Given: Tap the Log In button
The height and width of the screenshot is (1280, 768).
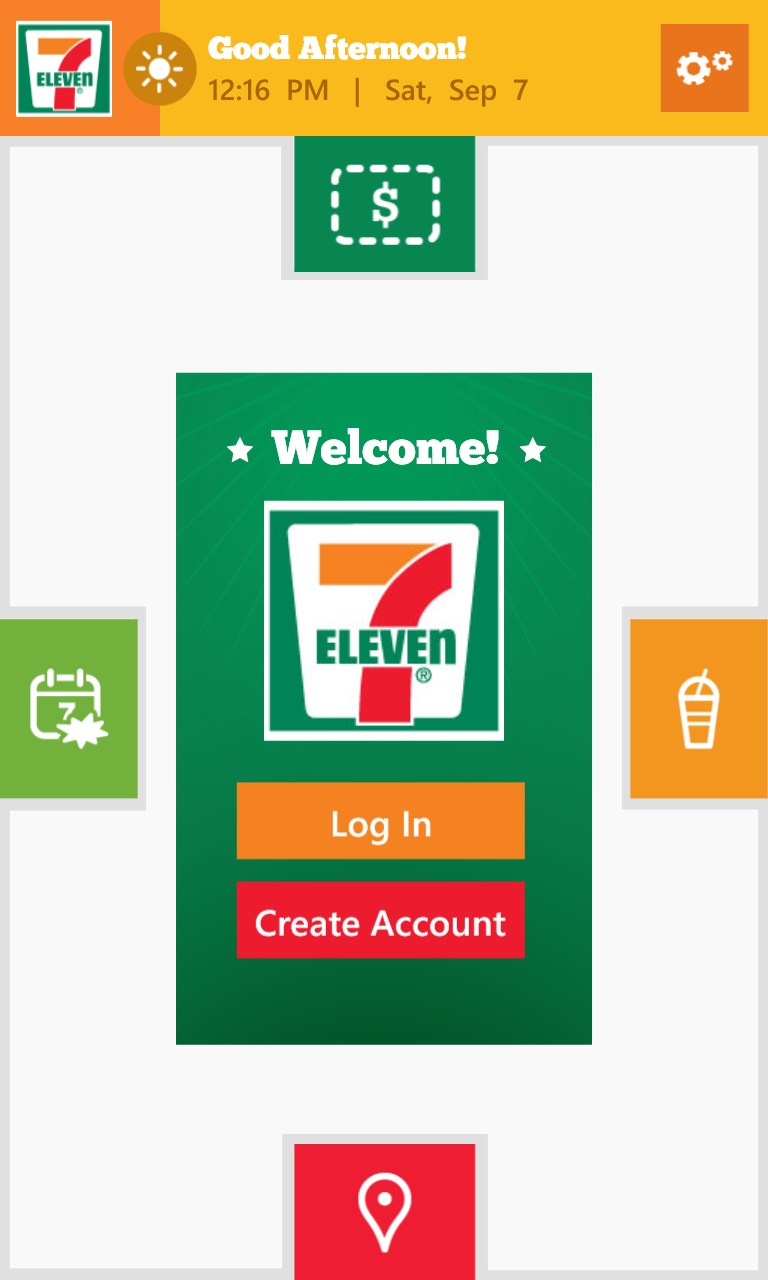Looking at the screenshot, I should point(380,821).
